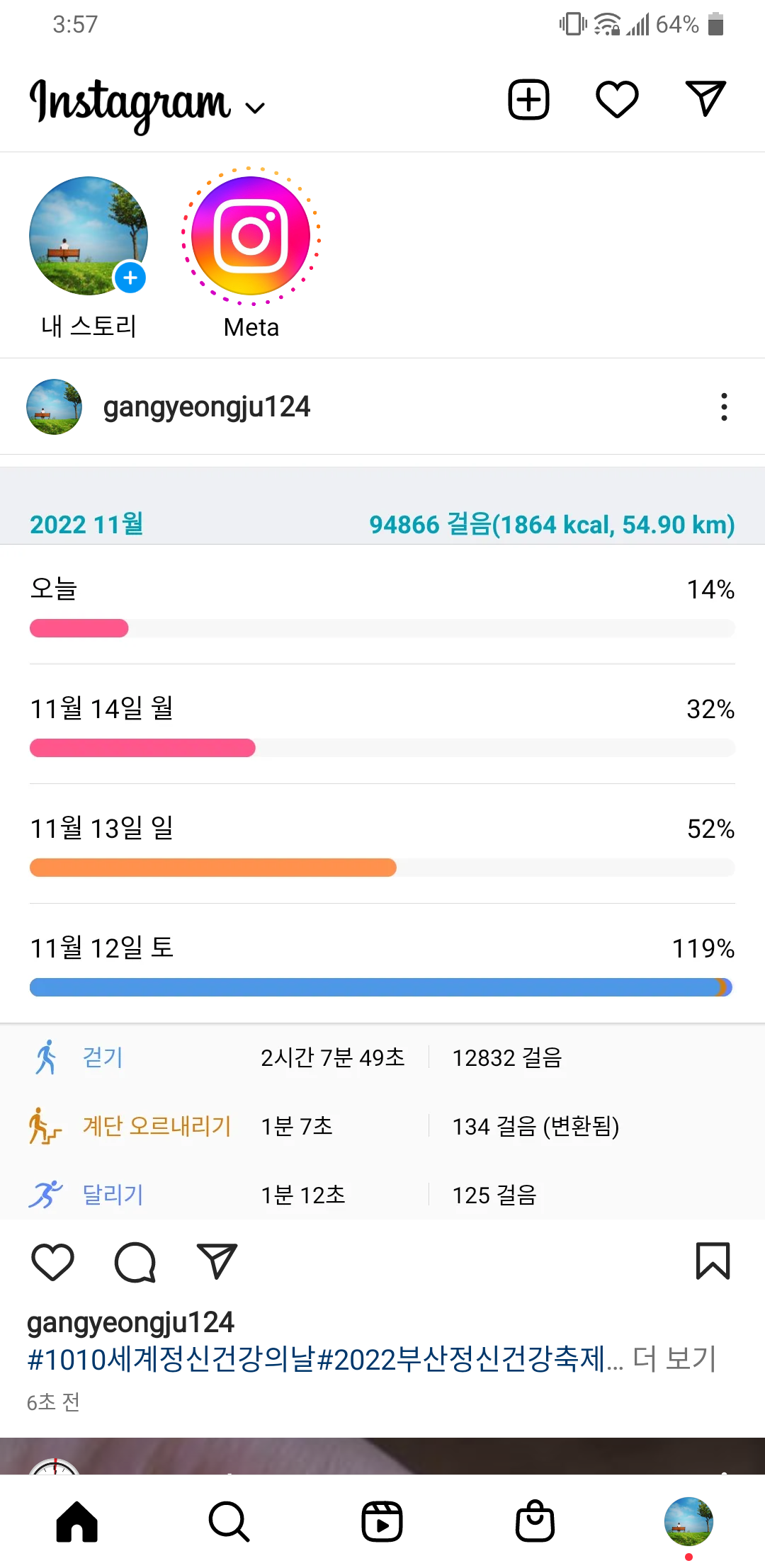Open the activity heart notifications
Screen dimensions: 765x1568
(617, 100)
